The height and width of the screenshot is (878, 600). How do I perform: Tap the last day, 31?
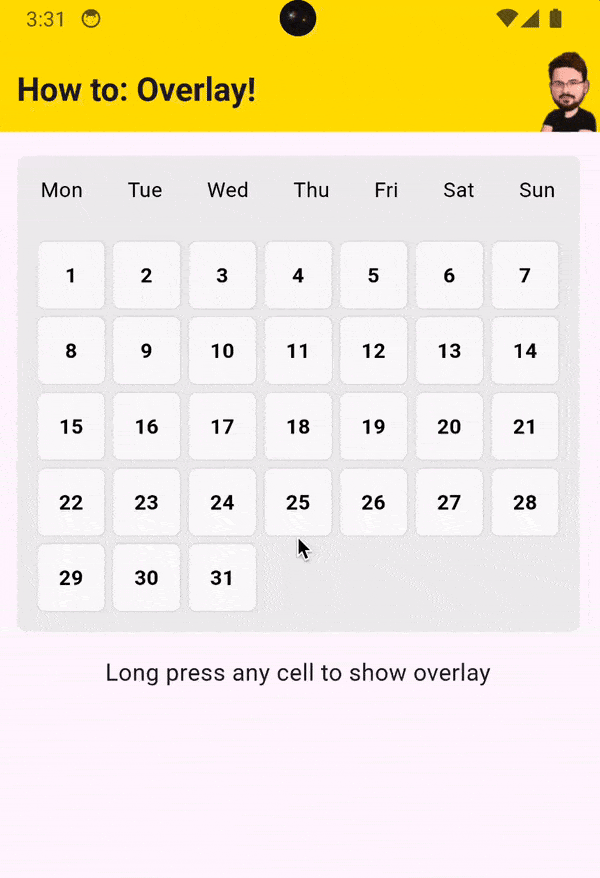coord(222,578)
